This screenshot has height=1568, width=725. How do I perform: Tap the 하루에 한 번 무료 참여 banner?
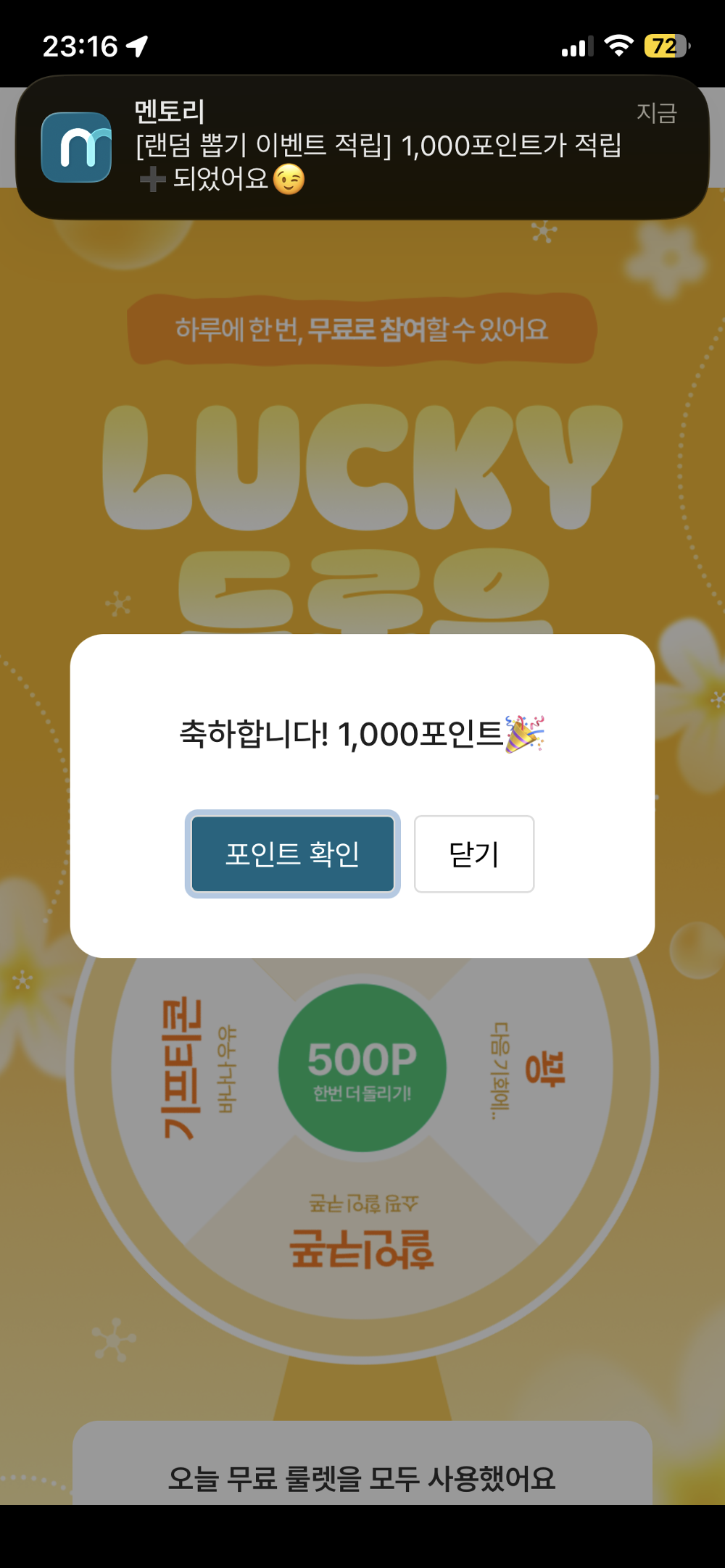click(x=362, y=330)
